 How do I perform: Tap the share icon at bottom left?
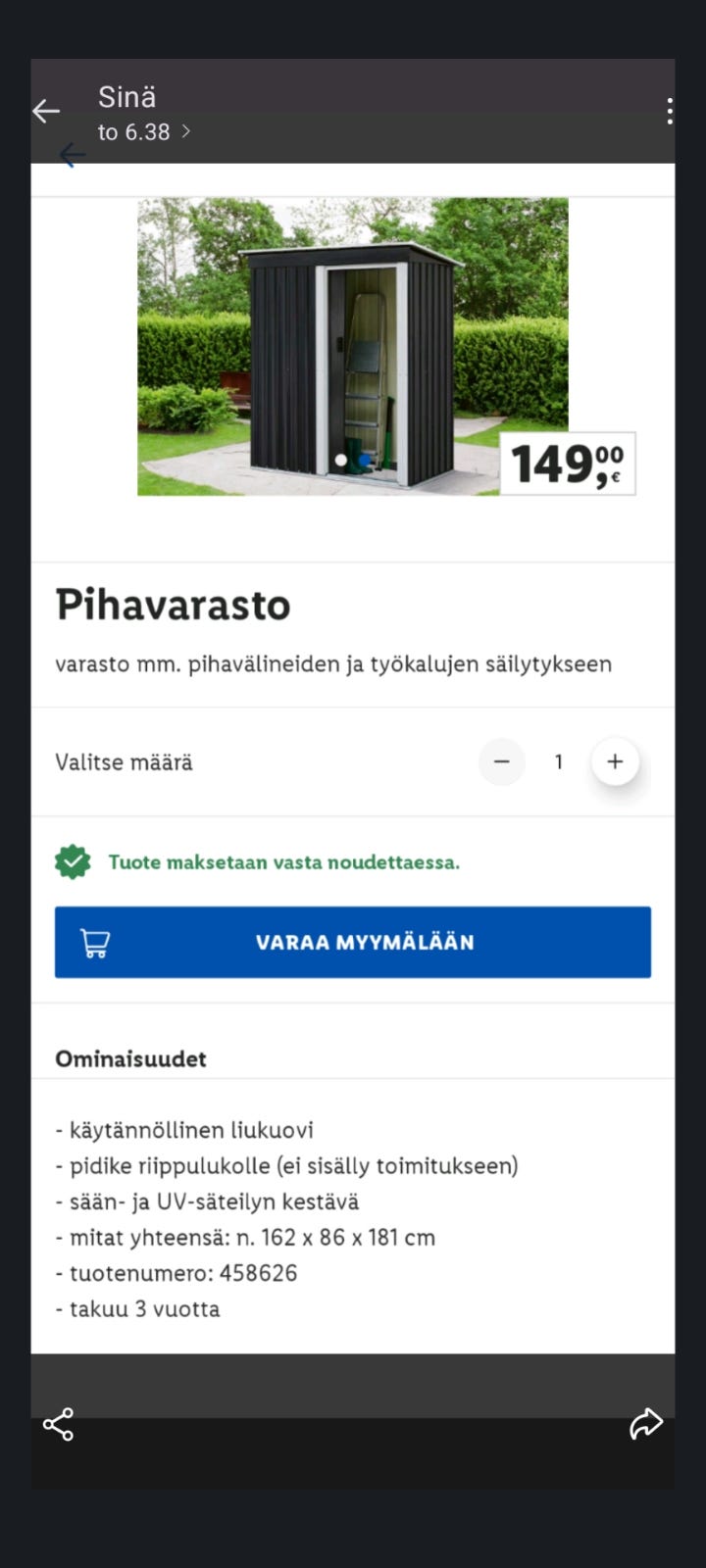(x=59, y=1425)
